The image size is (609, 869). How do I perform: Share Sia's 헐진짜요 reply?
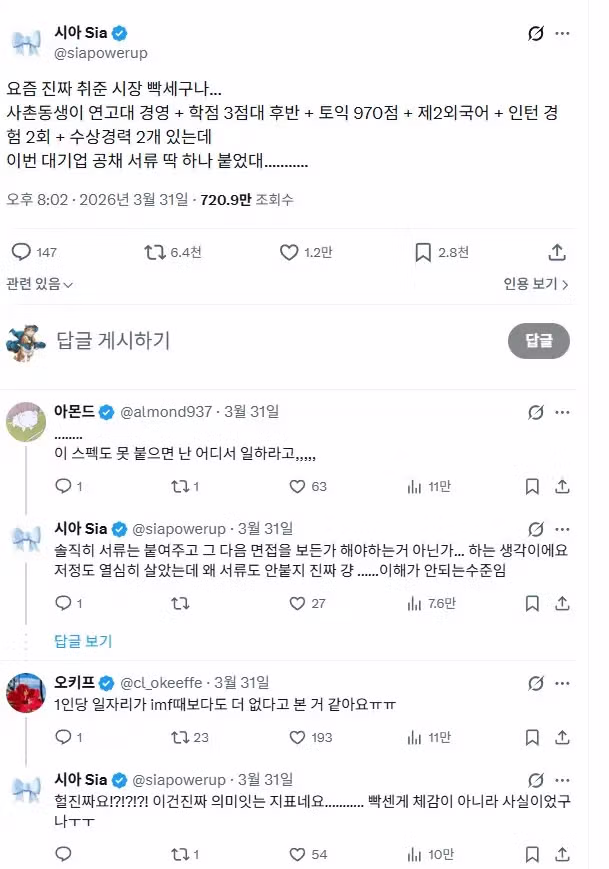[x=562, y=854]
